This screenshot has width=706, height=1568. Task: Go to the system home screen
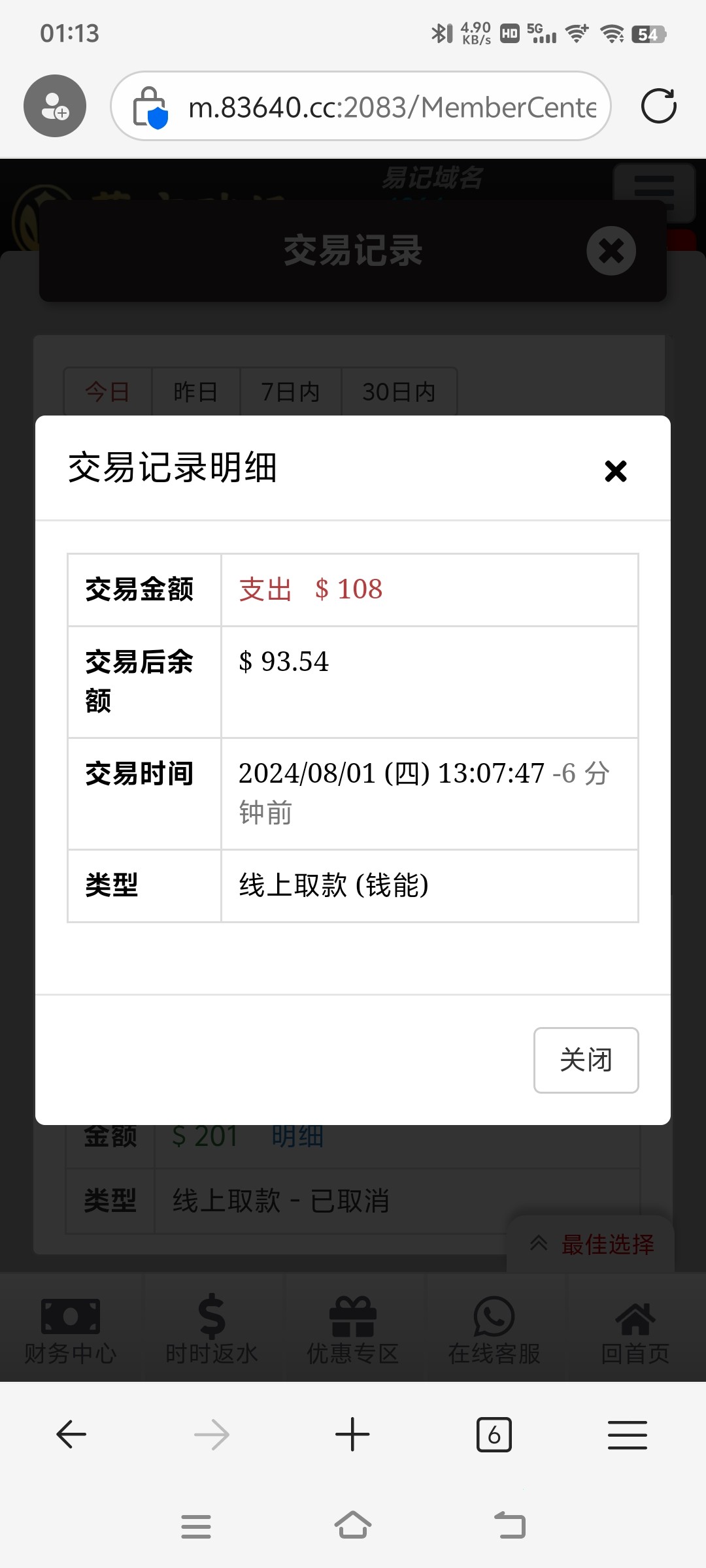pos(353,1526)
